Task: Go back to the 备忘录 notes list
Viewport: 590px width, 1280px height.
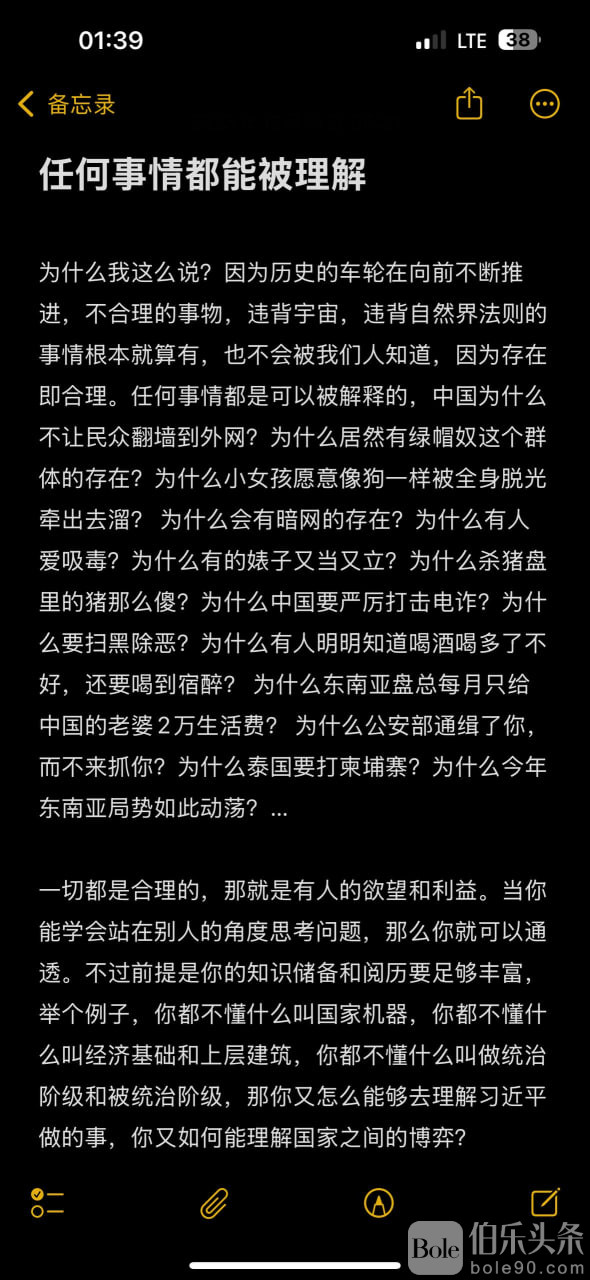Action: 67,104
